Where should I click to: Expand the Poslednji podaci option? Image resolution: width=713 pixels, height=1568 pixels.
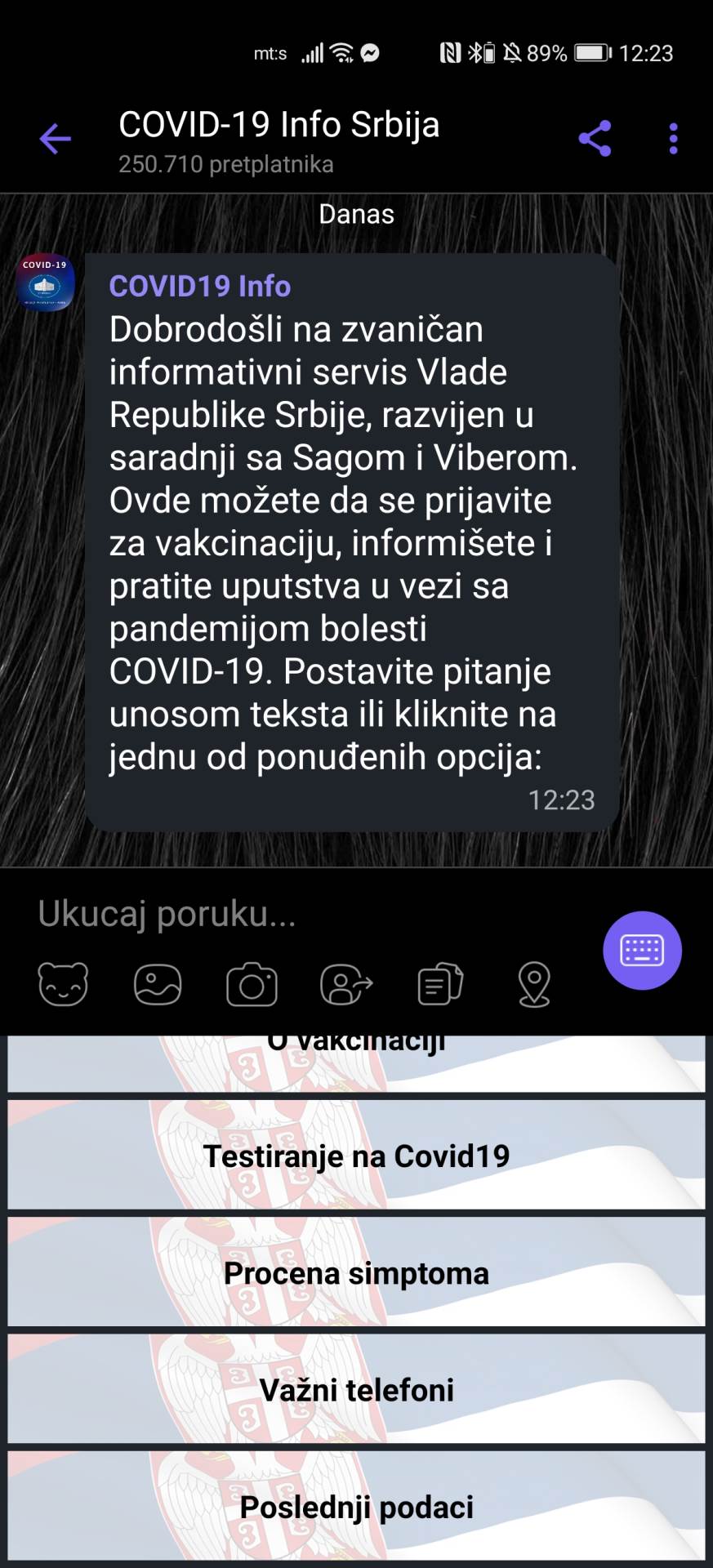click(356, 1507)
